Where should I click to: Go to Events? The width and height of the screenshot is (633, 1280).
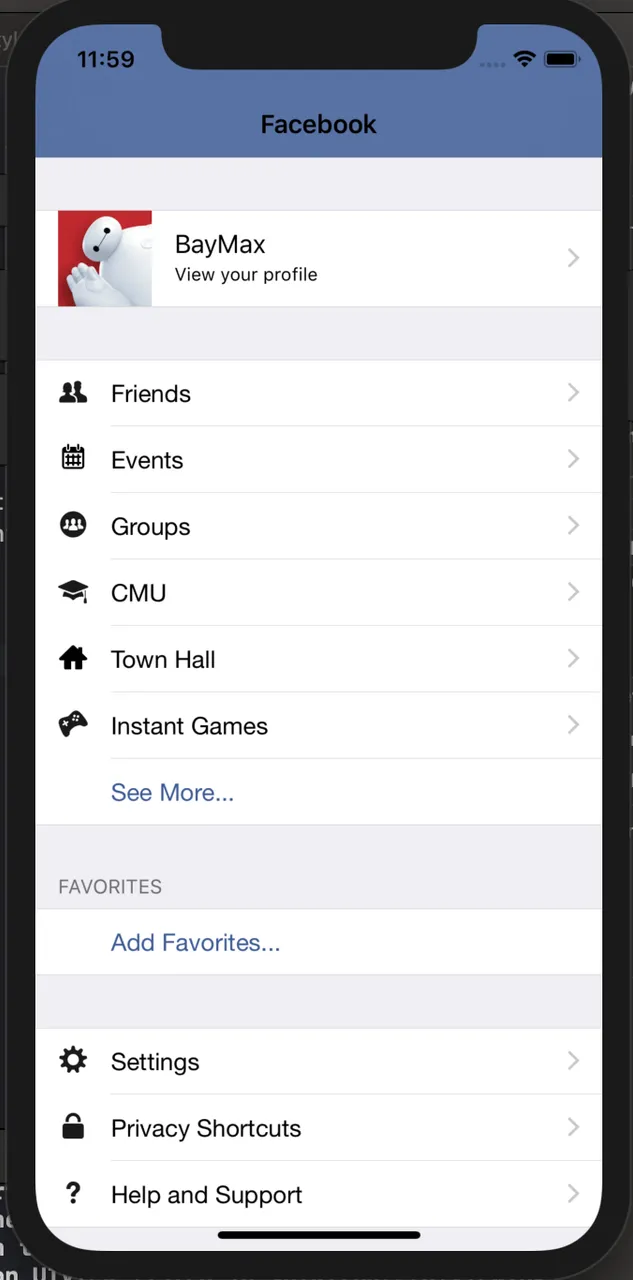pos(318,460)
